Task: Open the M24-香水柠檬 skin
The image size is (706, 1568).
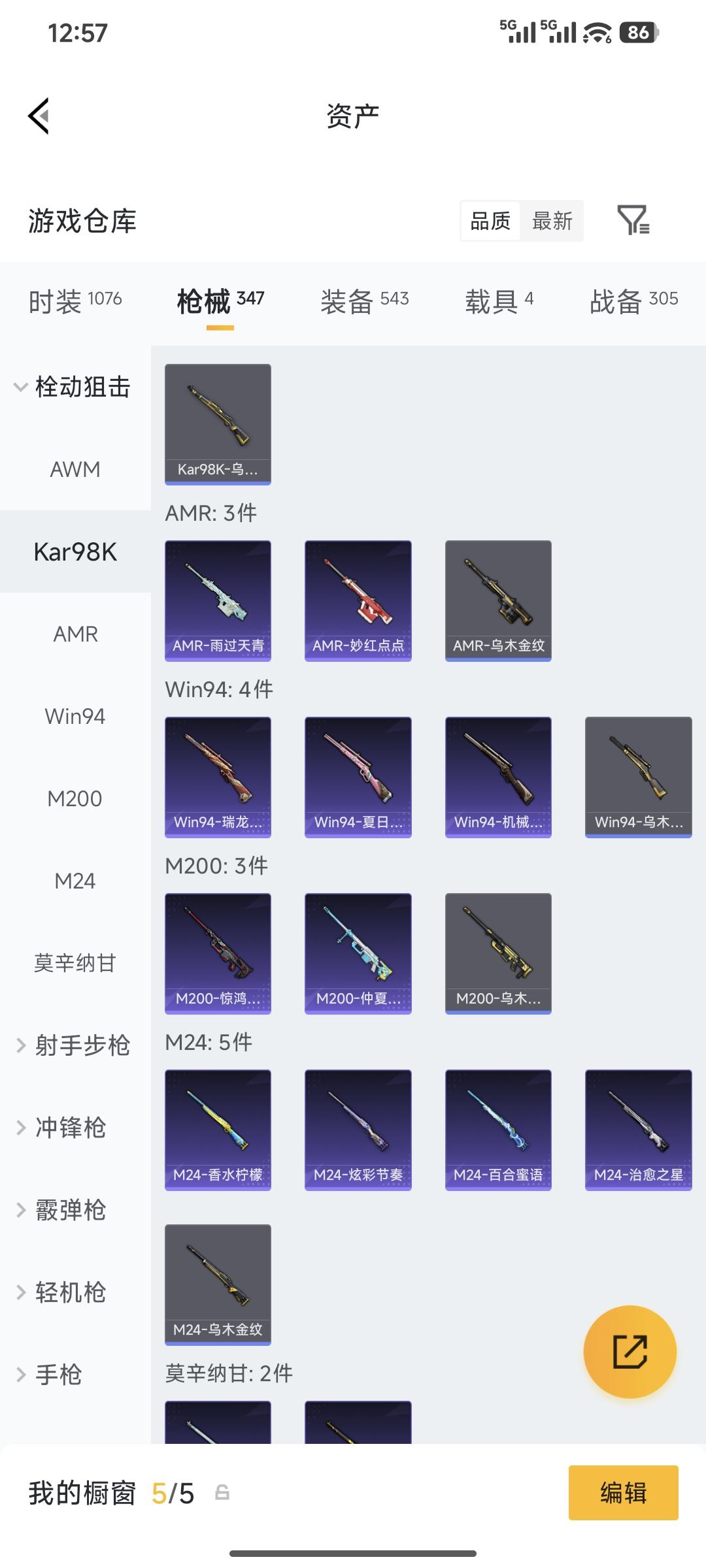Action: 218,1129
